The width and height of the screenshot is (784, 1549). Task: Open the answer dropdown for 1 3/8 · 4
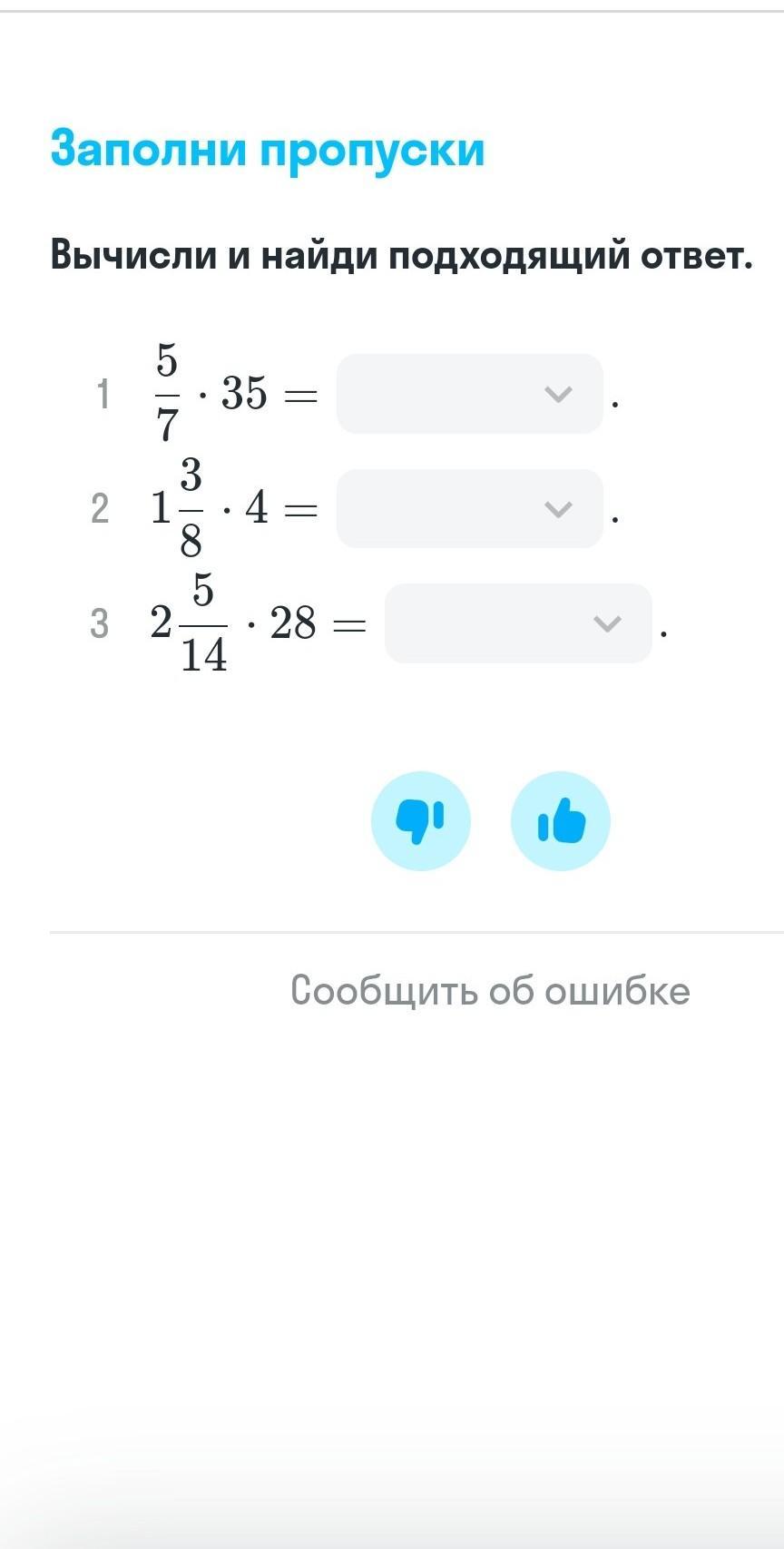(x=469, y=508)
